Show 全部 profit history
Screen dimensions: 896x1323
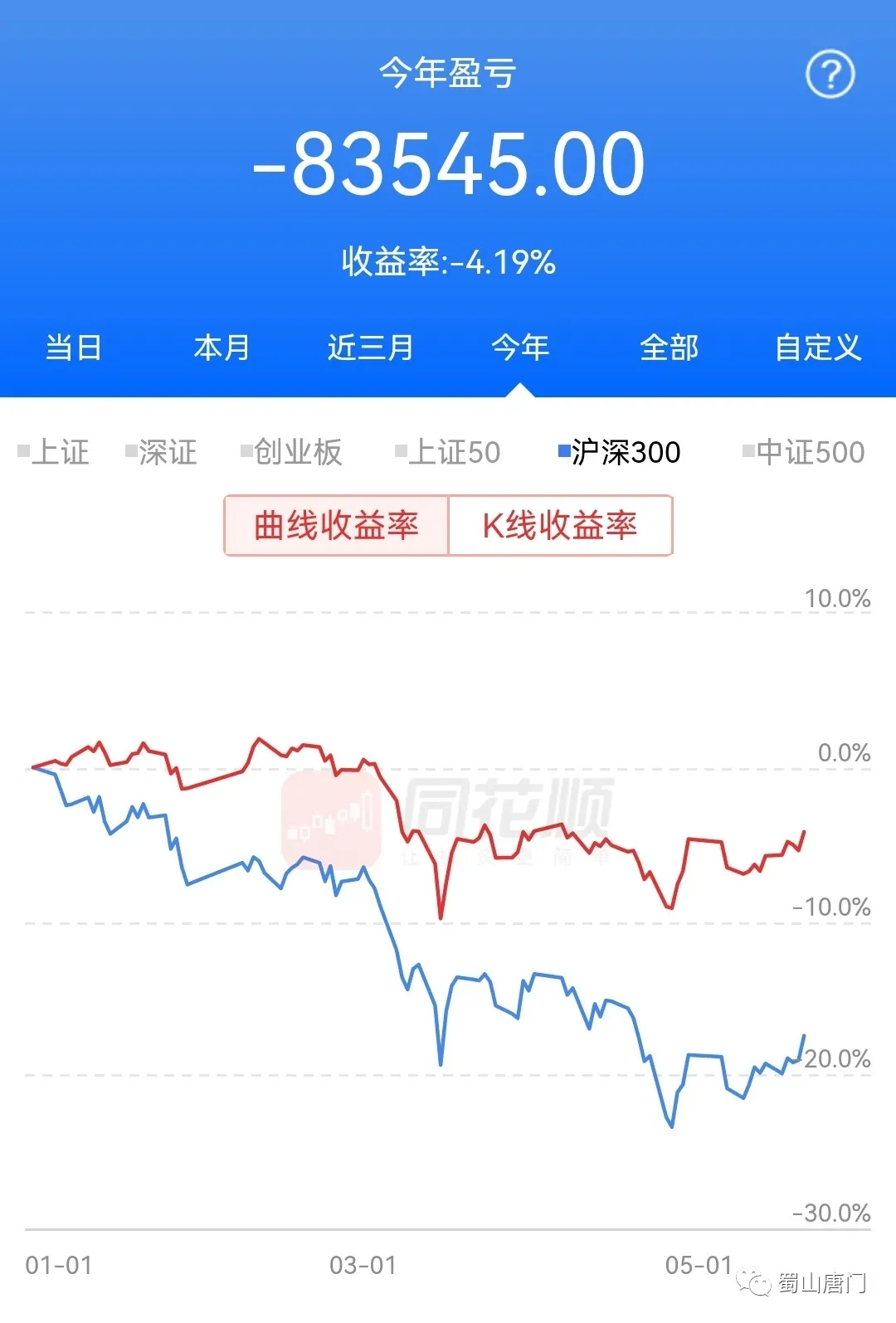click(x=670, y=348)
